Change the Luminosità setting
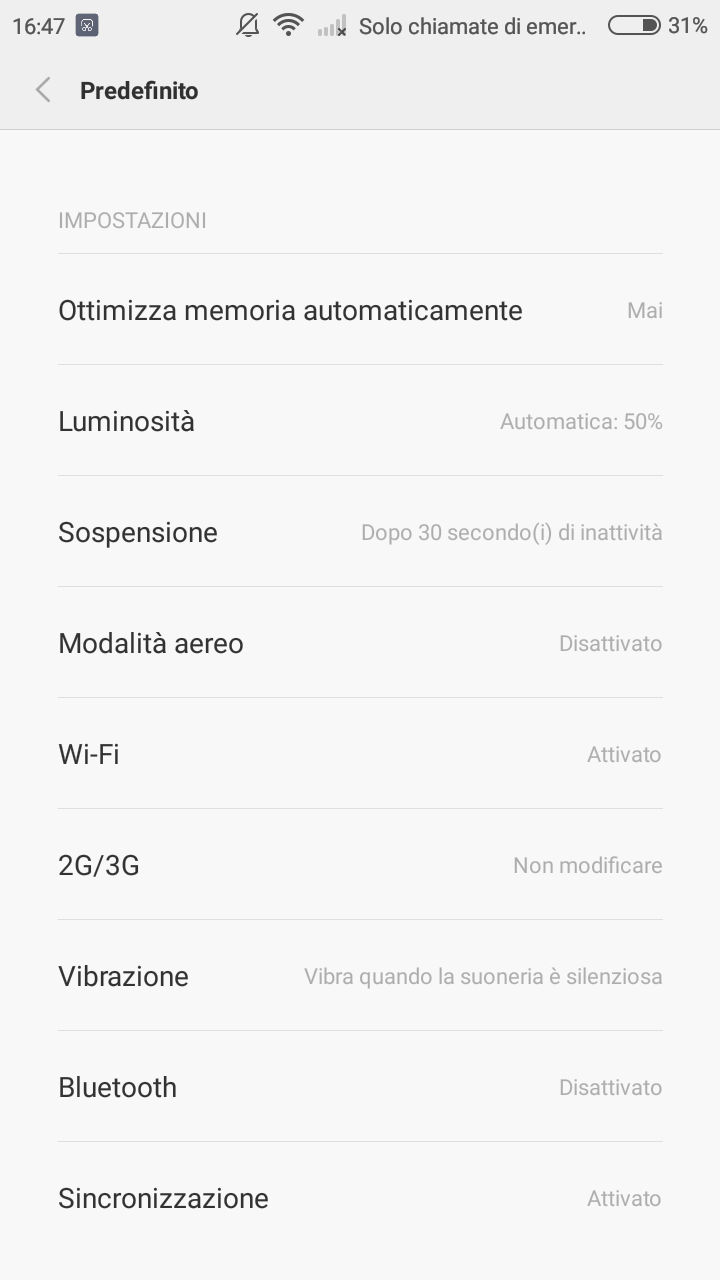 pos(360,421)
